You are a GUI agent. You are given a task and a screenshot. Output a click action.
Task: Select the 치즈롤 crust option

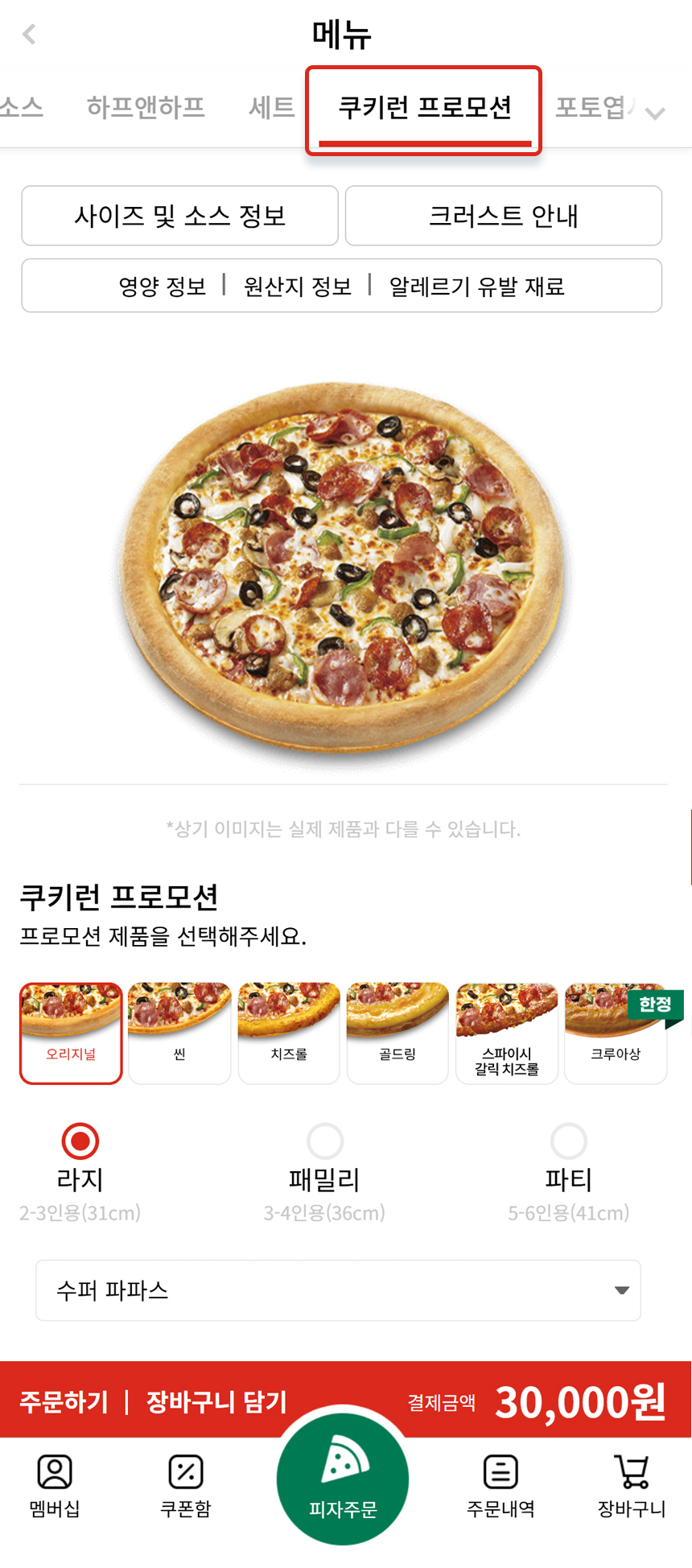click(288, 1033)
